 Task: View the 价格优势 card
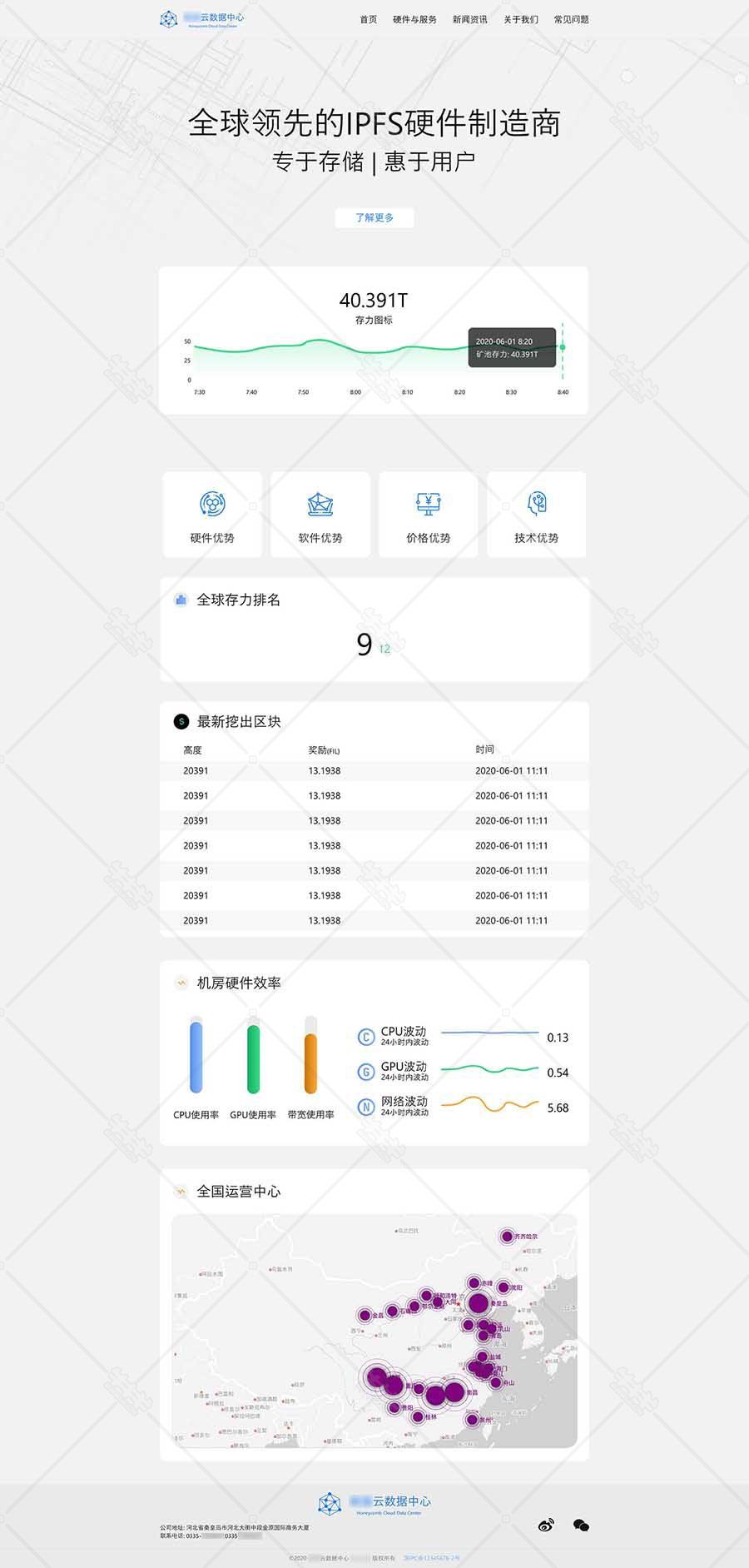(x=429, y=515)
